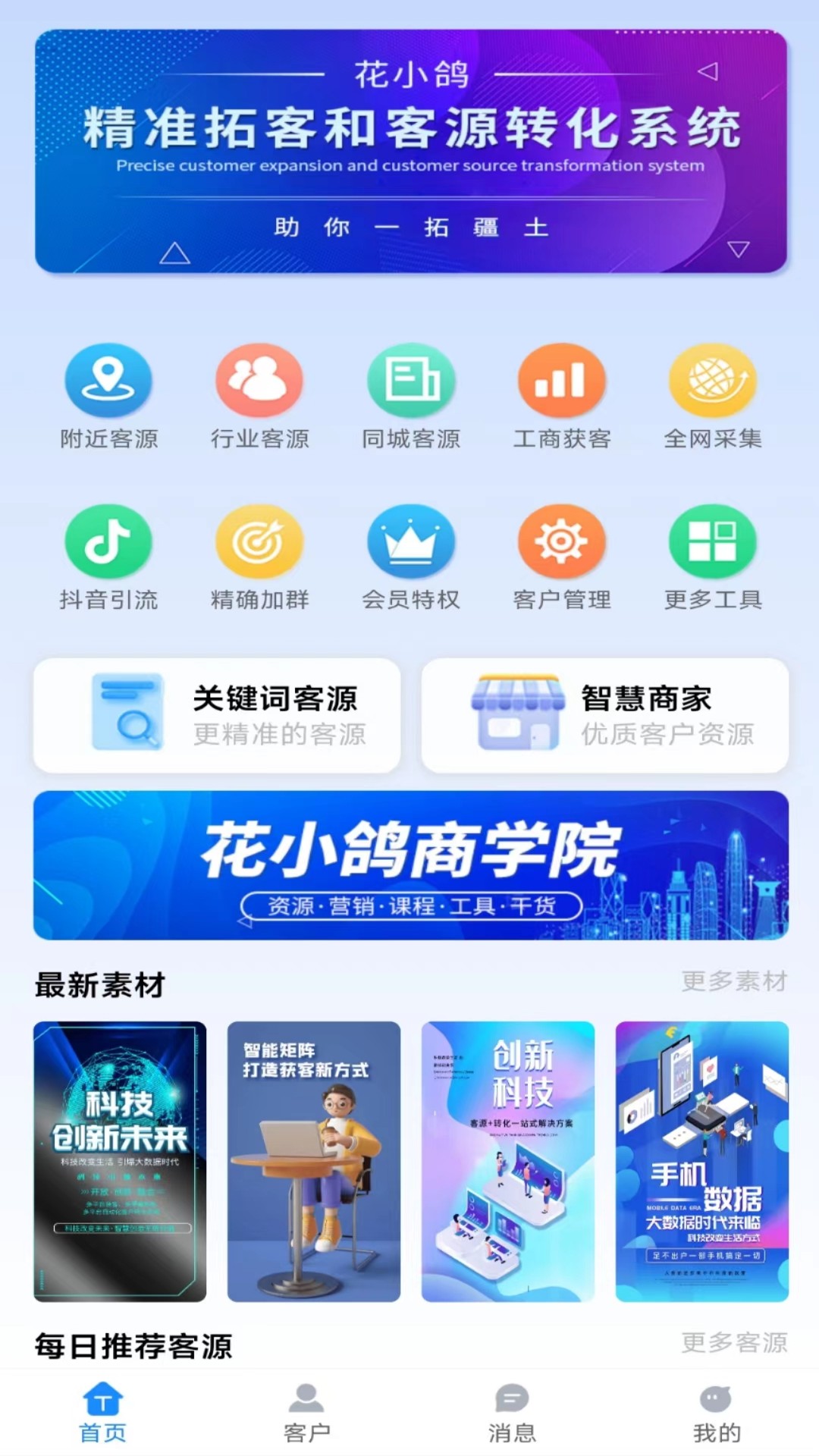Tap the 同城客源 icon
819x1456 pixels.
tap(411, 381)
